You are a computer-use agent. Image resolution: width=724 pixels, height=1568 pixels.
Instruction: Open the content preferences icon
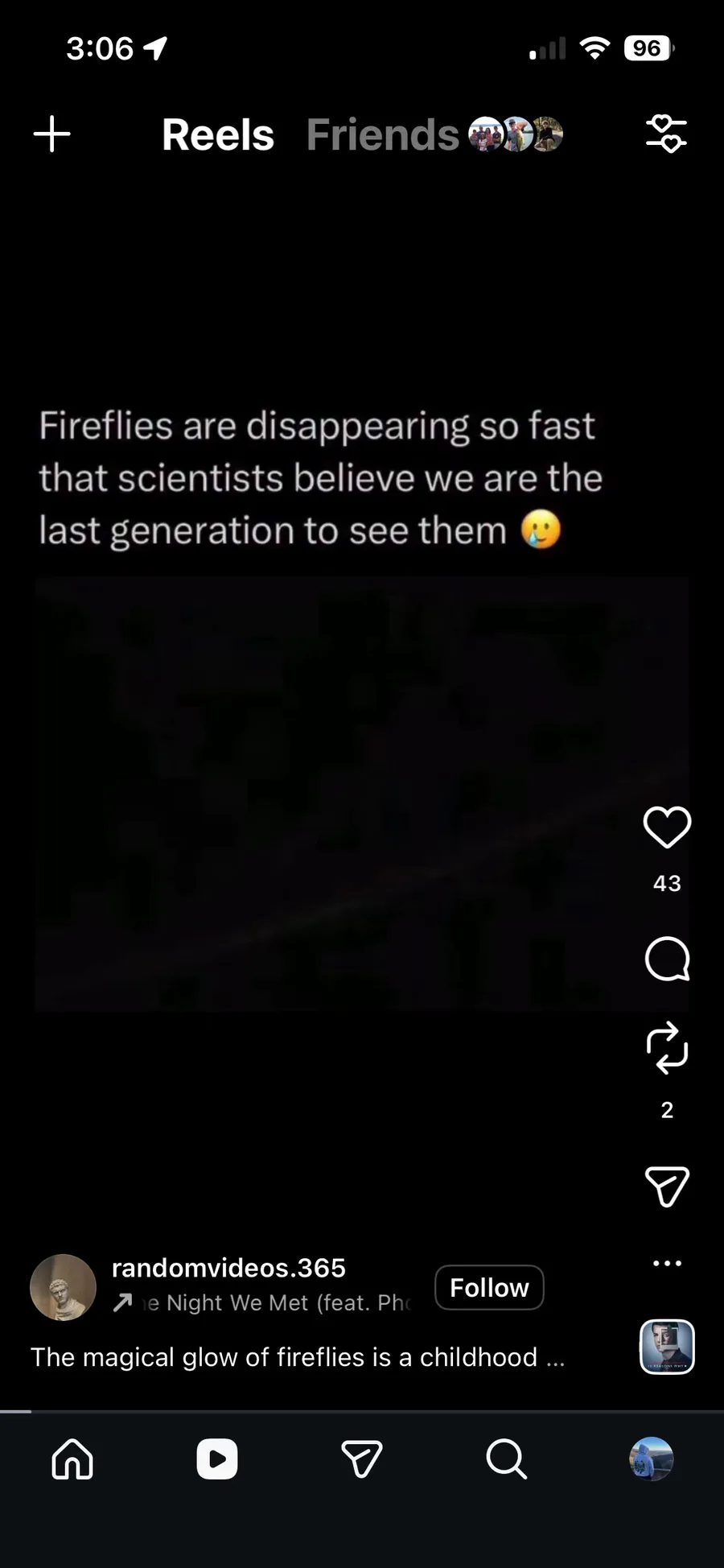(x=666, y=134)
